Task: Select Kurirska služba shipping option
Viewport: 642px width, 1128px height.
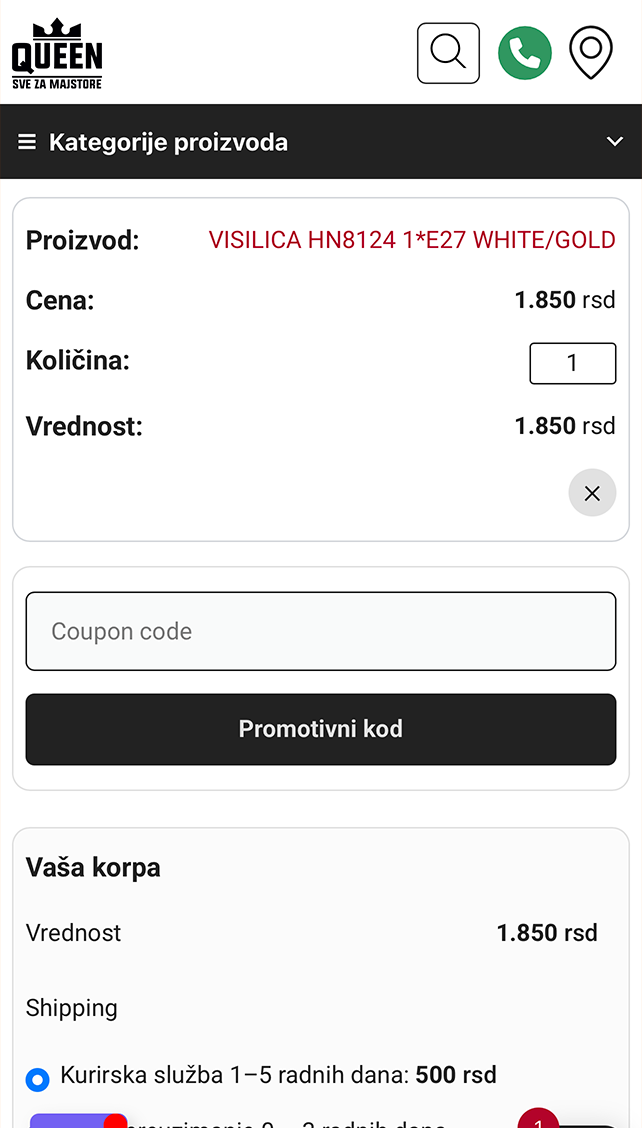Action: click(37, 1079)
